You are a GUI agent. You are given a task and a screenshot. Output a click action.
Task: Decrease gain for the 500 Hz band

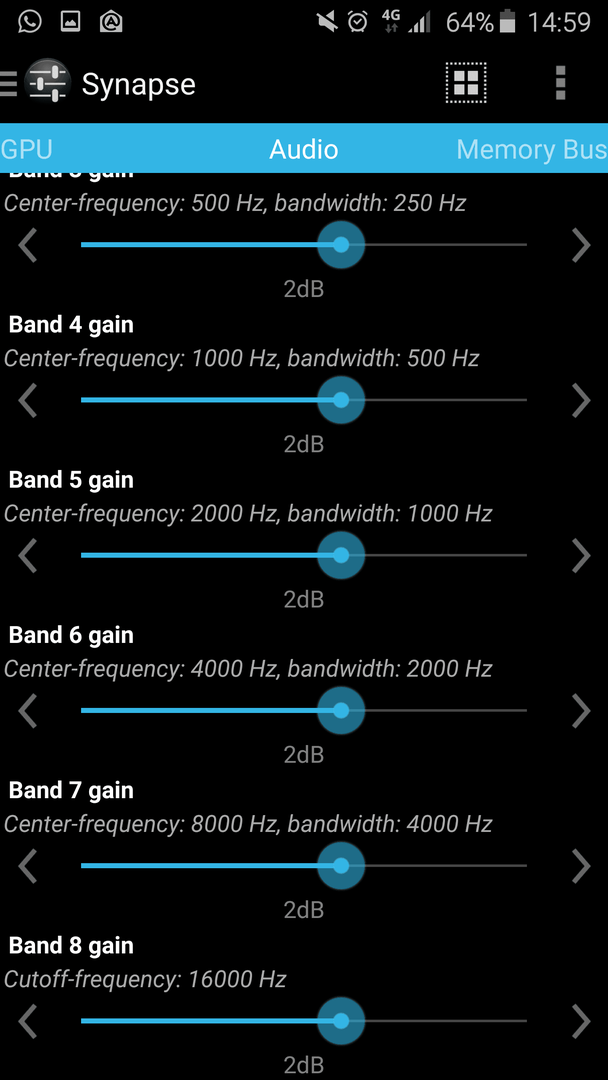(x=28, y=245)
